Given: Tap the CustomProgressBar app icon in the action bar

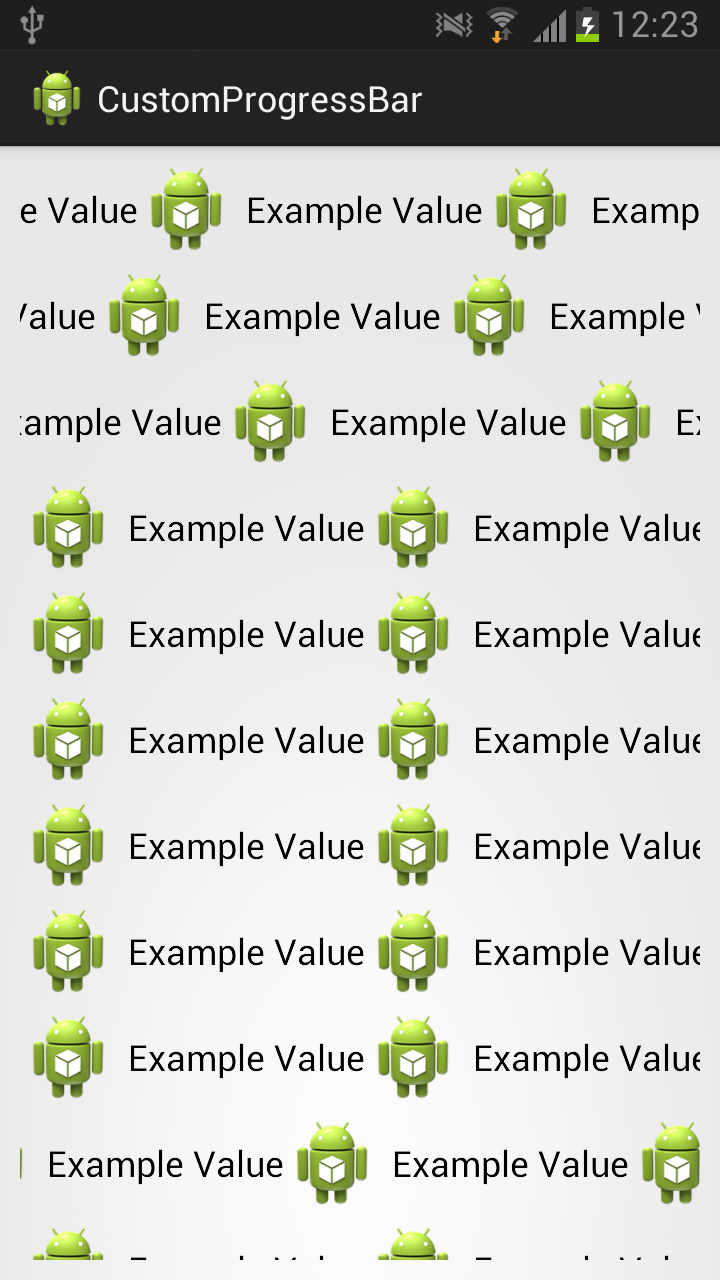Looking at the screenshot, I should click(x=56, y=99).
